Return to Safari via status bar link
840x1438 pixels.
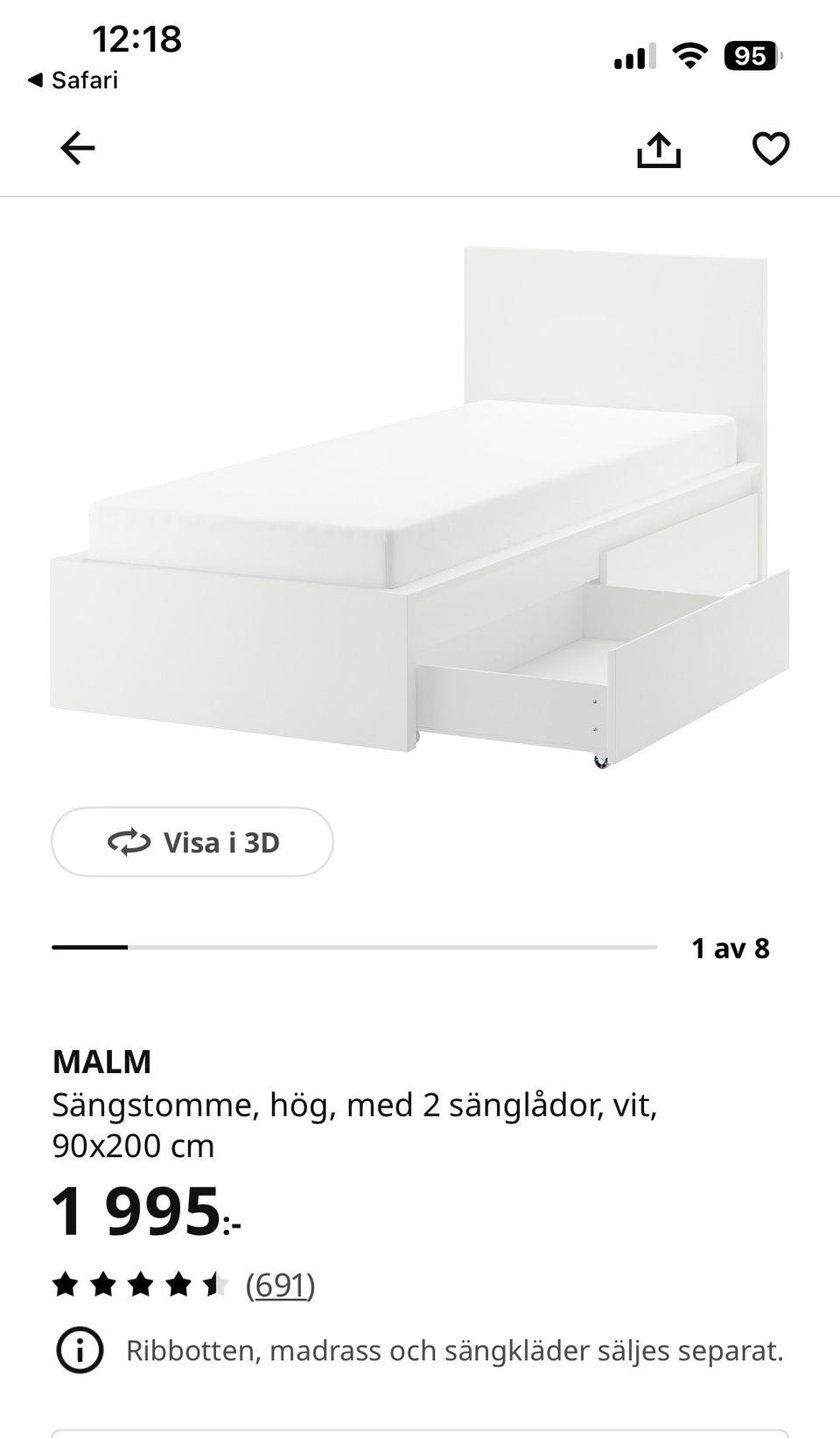73,81
